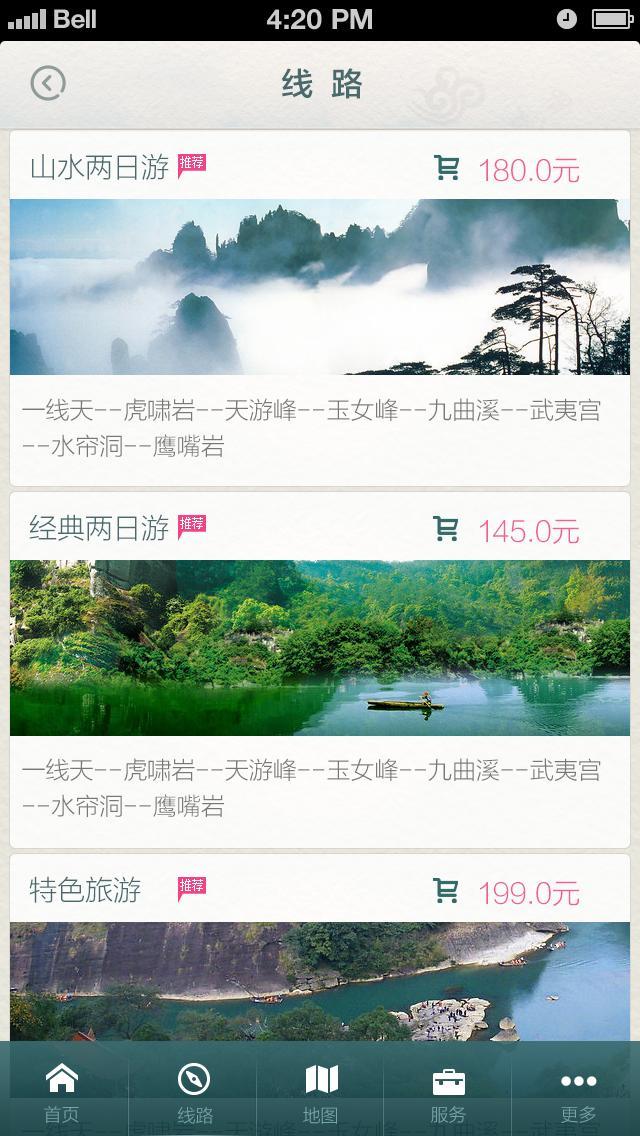The width and height of the screenshot is (640, 1136).
Task: View the 特色旅游 route card
Action: tap(320, 980)
